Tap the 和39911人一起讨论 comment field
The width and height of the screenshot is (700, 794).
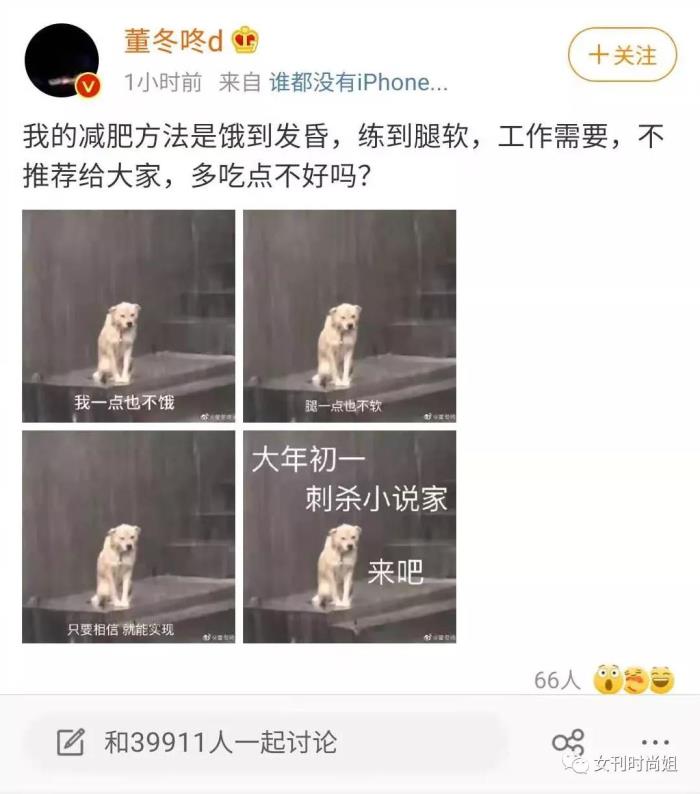222,743
